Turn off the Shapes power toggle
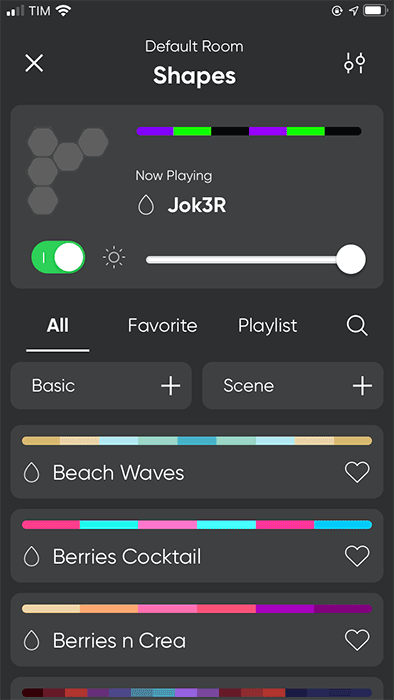The image size is (394, 700). tap(58, 258)
